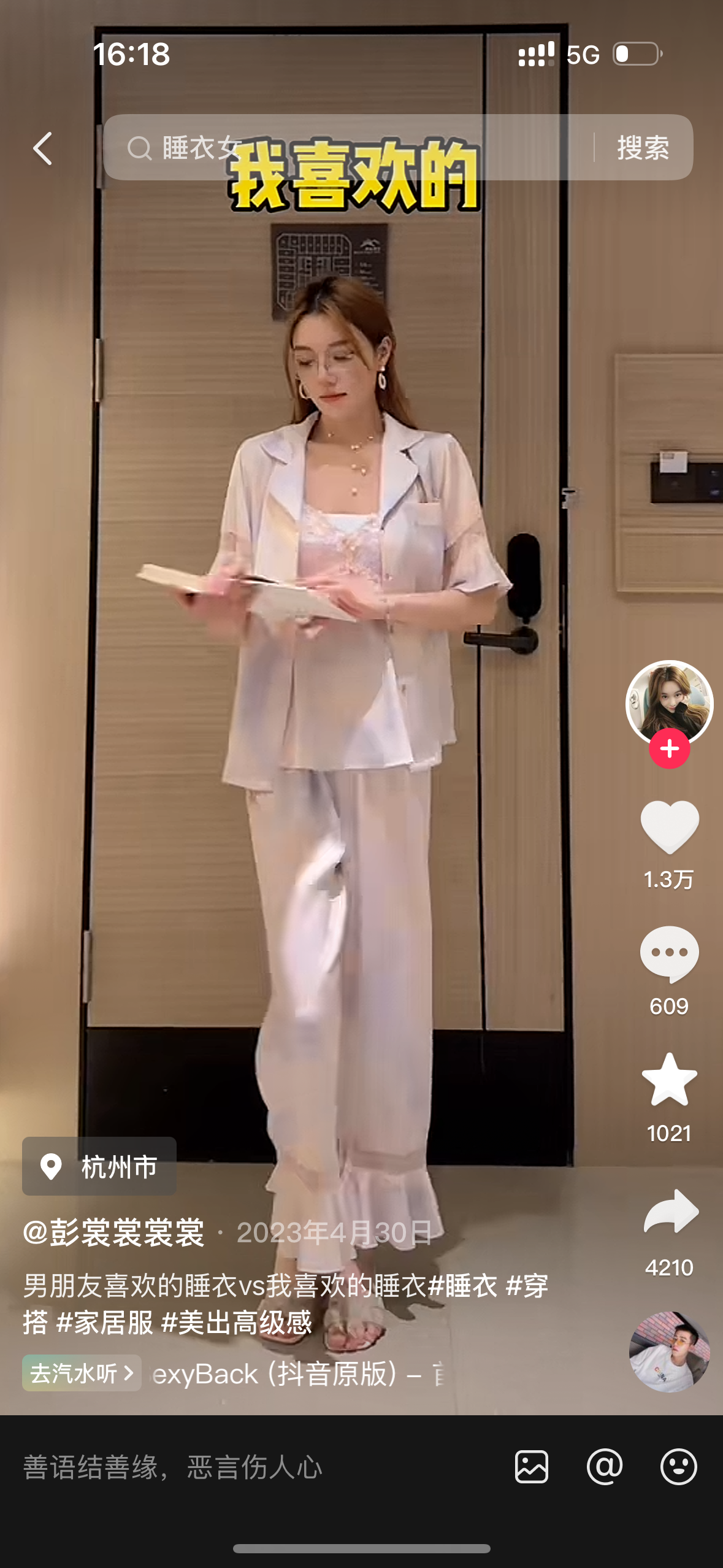723x1568 pixels.
Task: Tap the comment field 善语结善缘
Action: coord(245,1467)
